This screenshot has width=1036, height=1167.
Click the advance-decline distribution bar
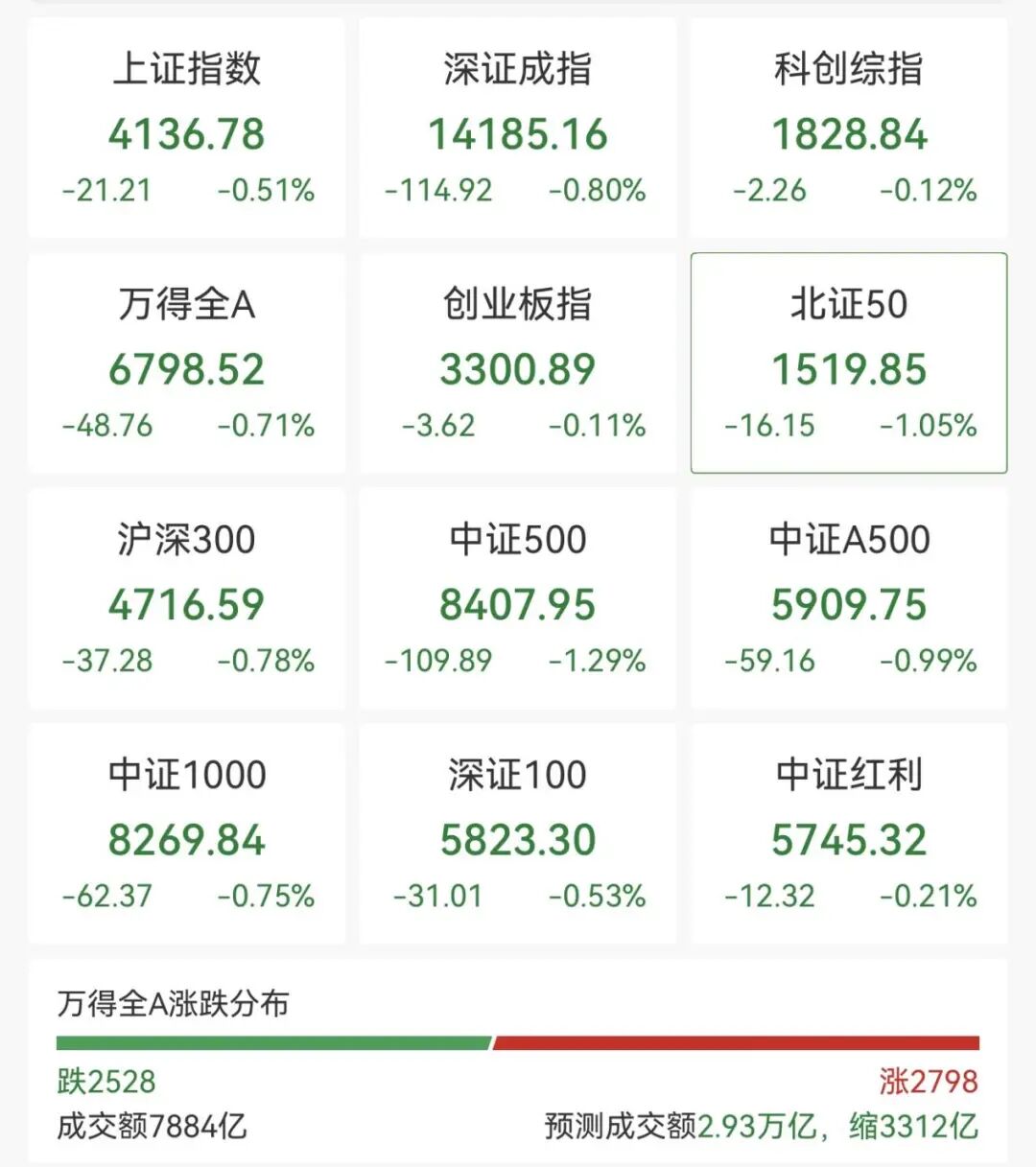coord(518,1044)
